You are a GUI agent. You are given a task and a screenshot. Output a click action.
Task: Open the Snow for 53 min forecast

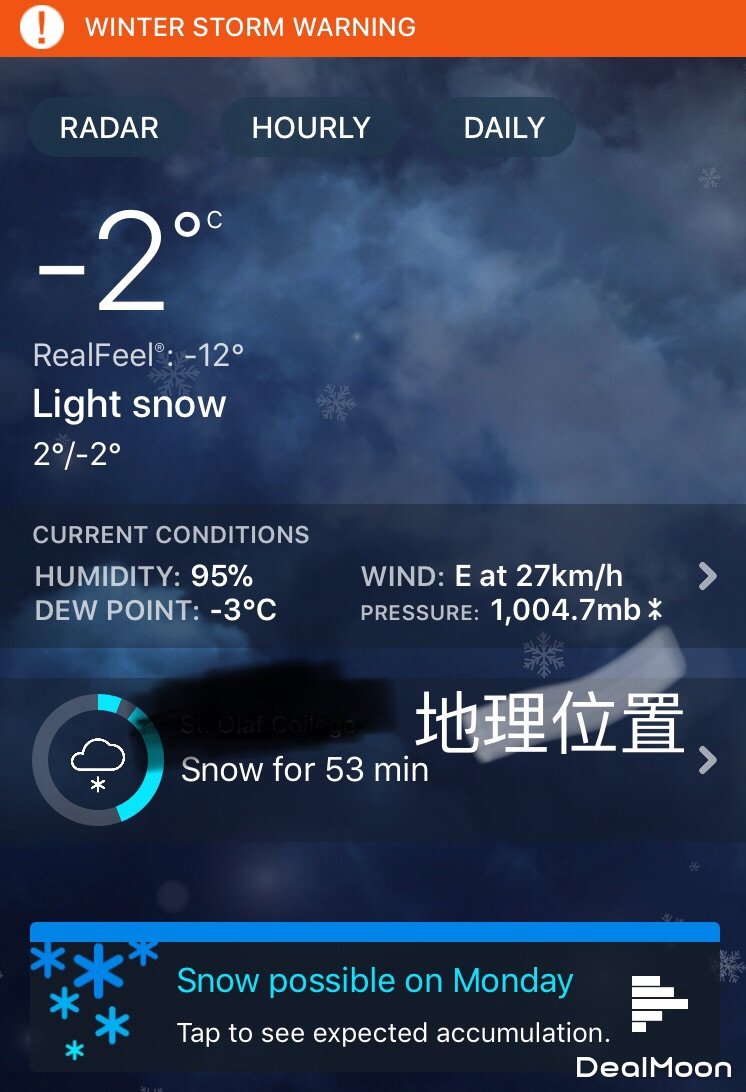[305, 769]
